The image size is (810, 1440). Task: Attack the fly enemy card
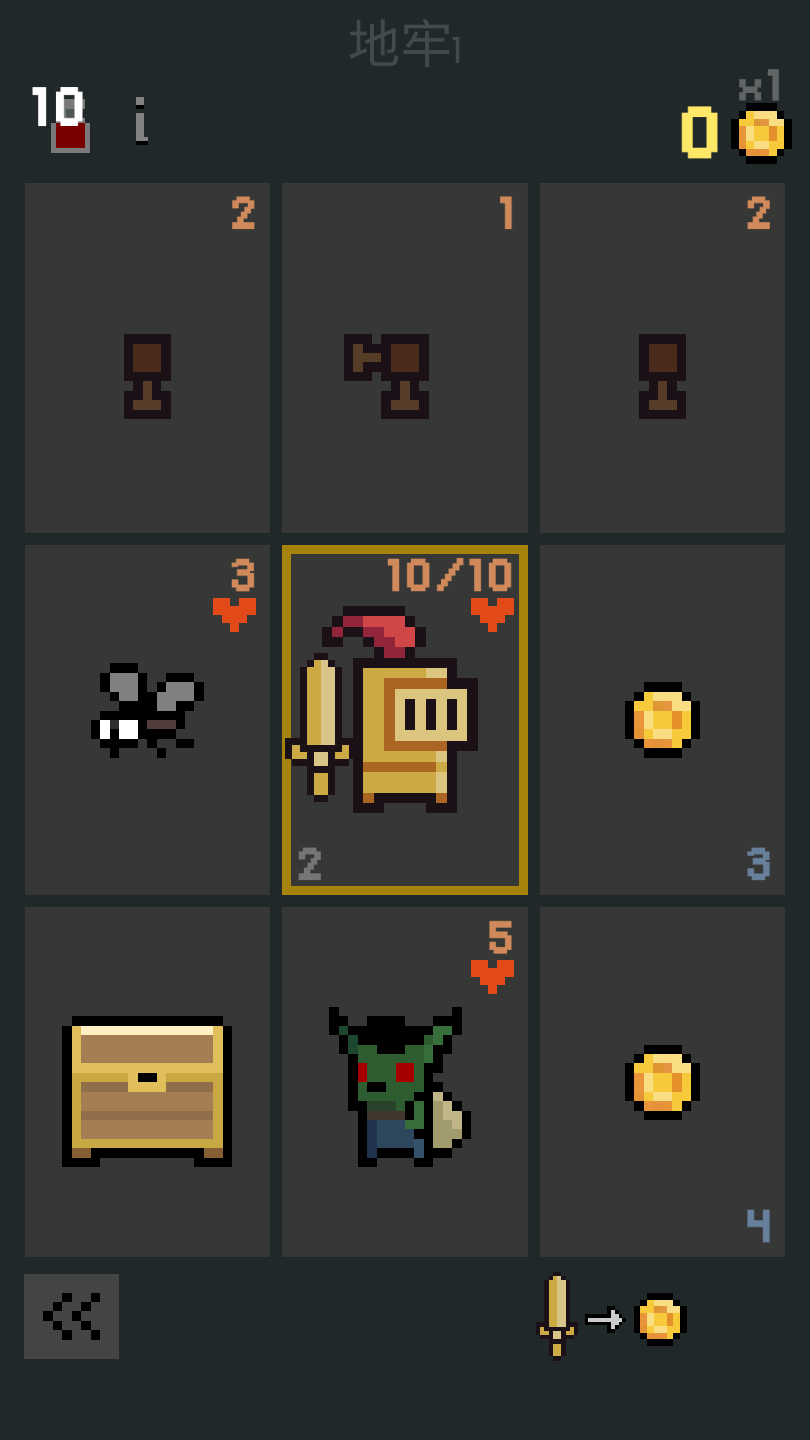click(147, 719)
